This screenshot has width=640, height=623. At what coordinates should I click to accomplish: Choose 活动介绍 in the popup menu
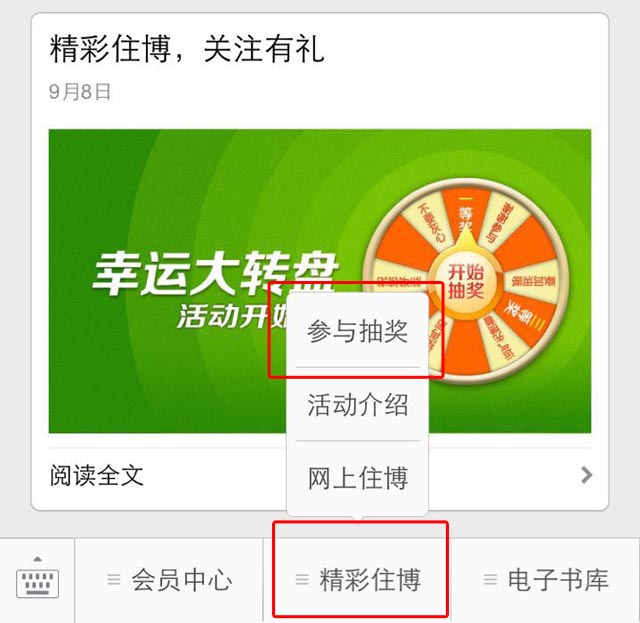tap(357, 405)
